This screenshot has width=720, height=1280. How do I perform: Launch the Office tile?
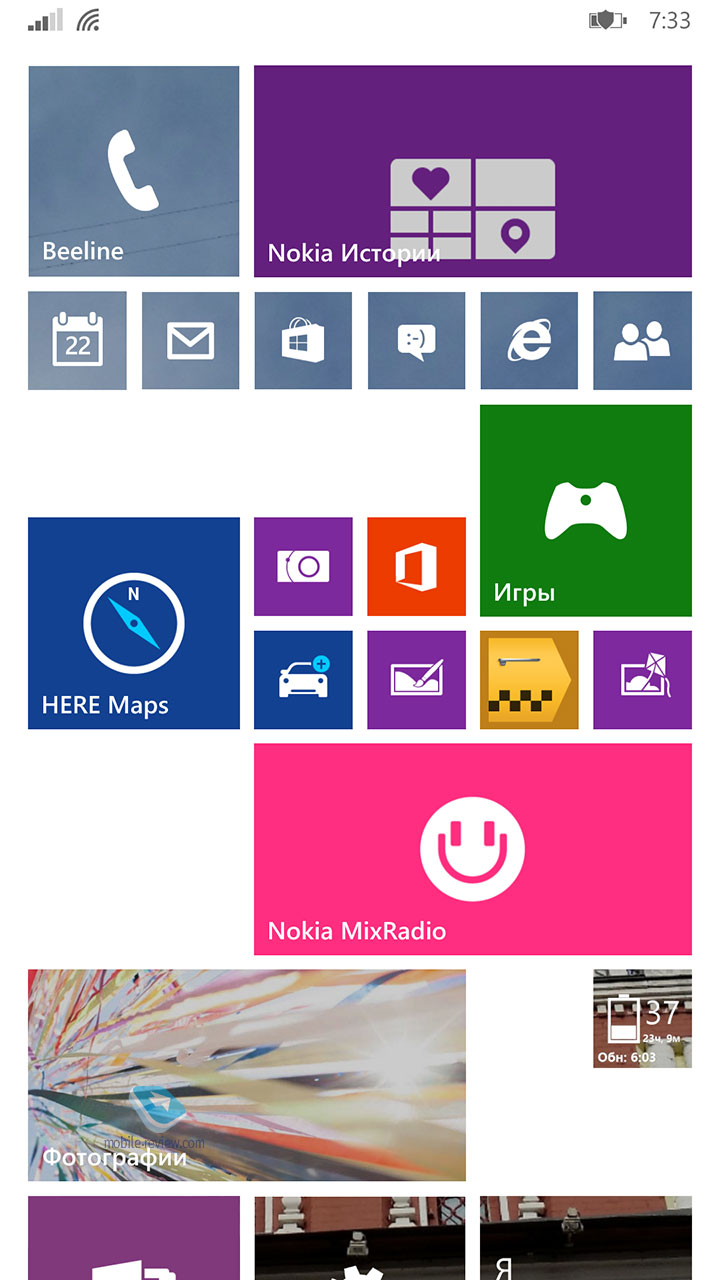(x=416, y=566)
